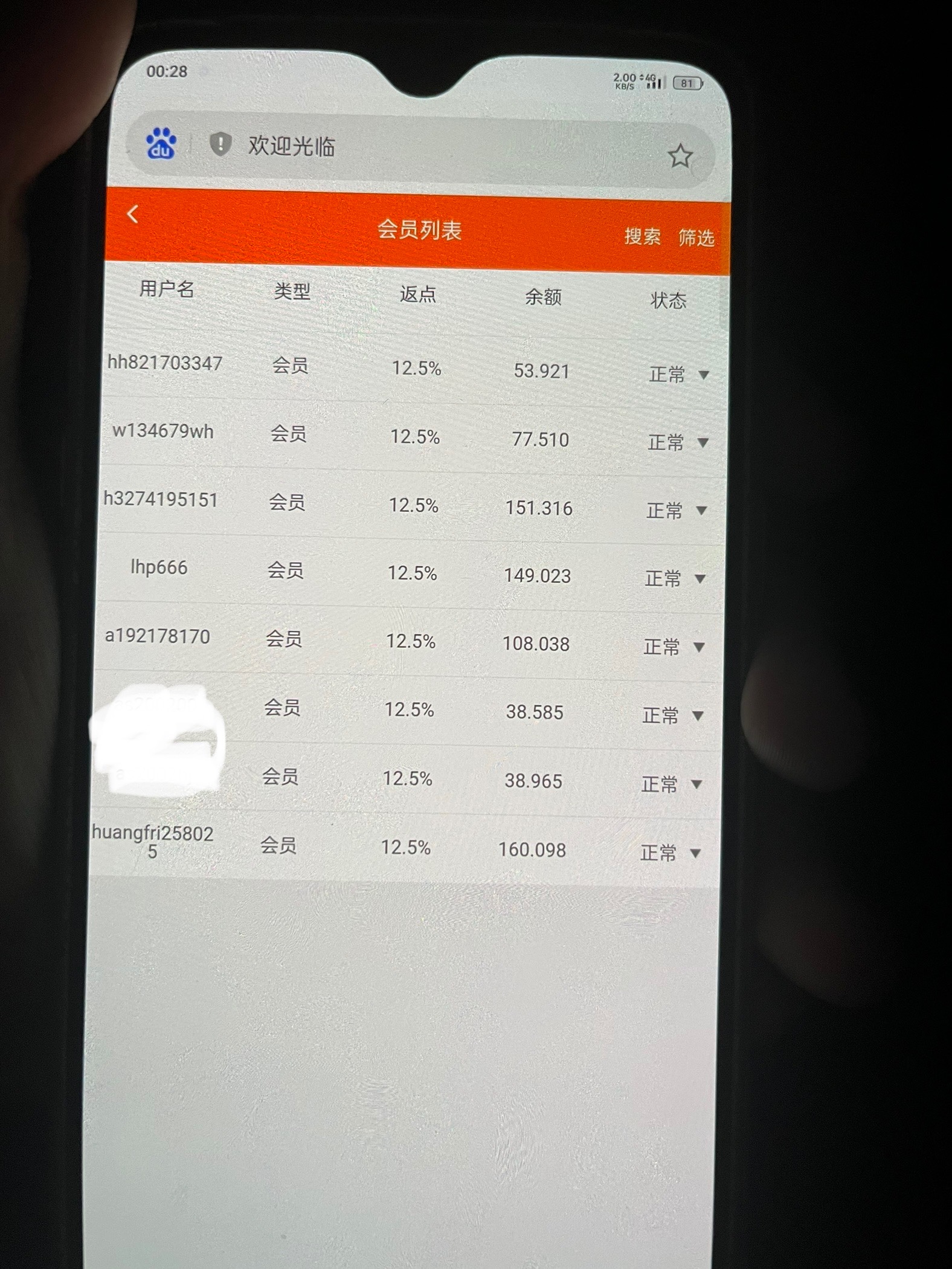Go back from the 会员列表 page
This screenshot has width=952, height=1269.
click(133, 214)
